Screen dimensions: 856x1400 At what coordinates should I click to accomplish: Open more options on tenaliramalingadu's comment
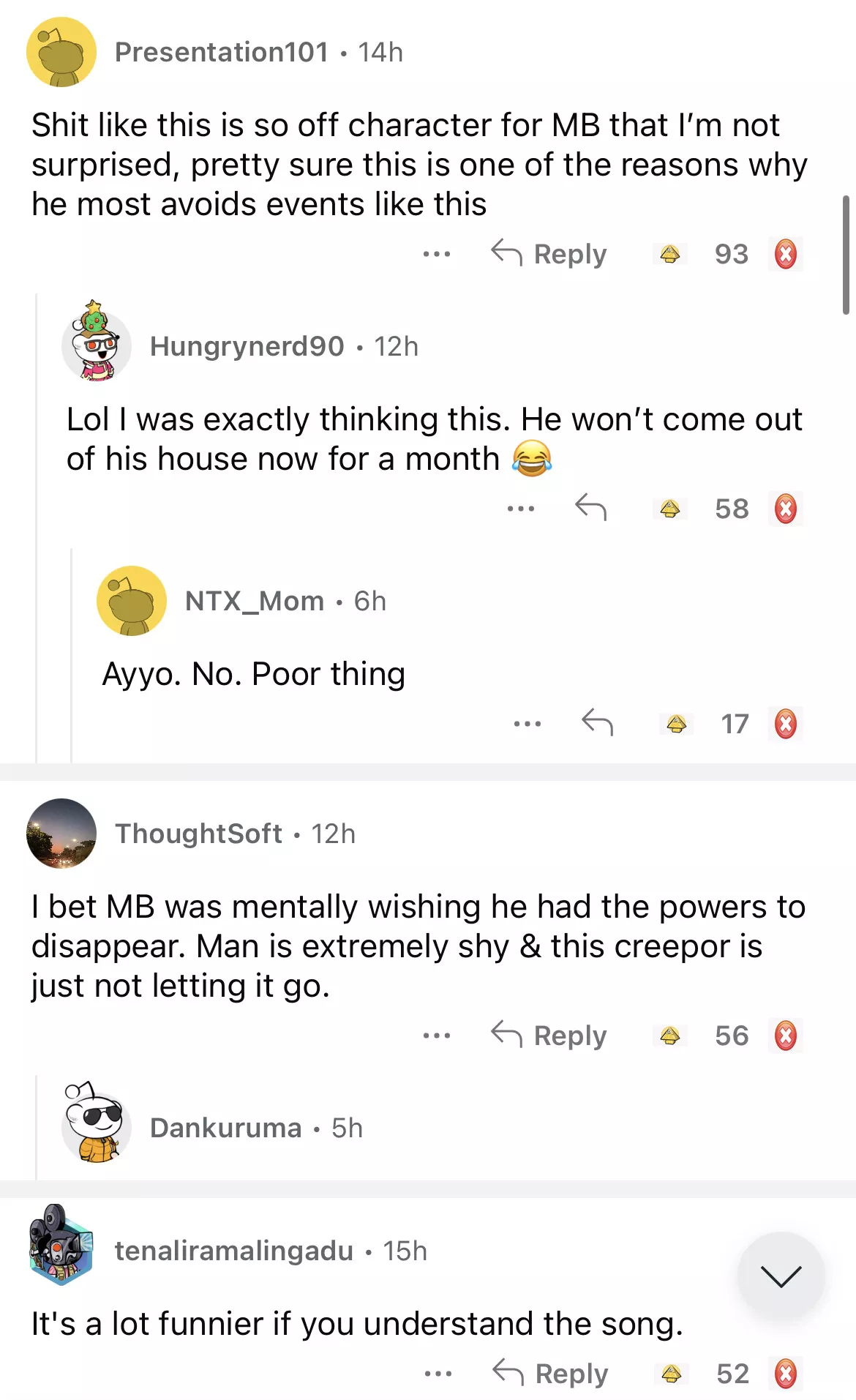pyautogui.click(x=438, y=1373)
